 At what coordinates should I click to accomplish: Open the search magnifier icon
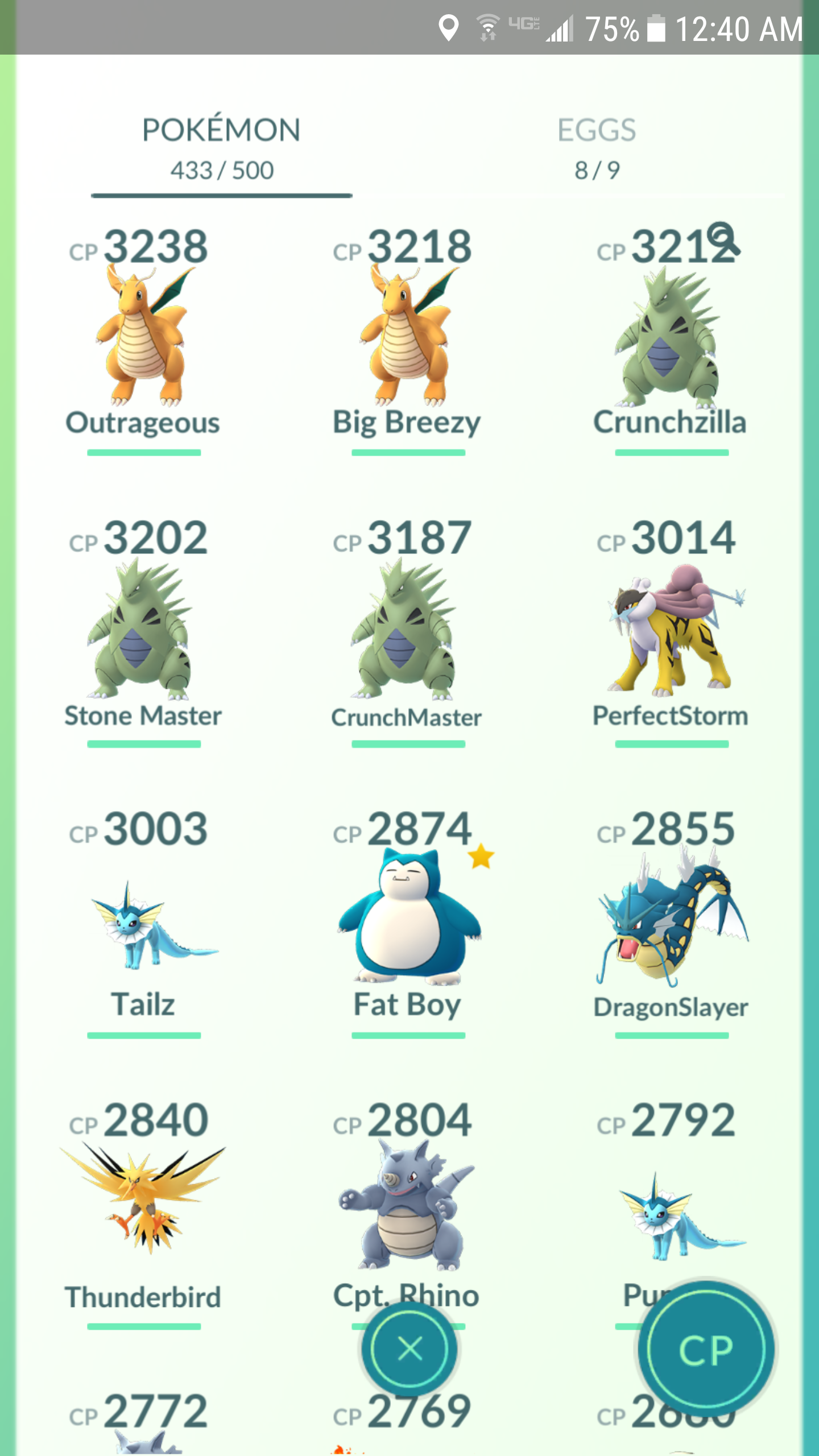tap(723, 239)
